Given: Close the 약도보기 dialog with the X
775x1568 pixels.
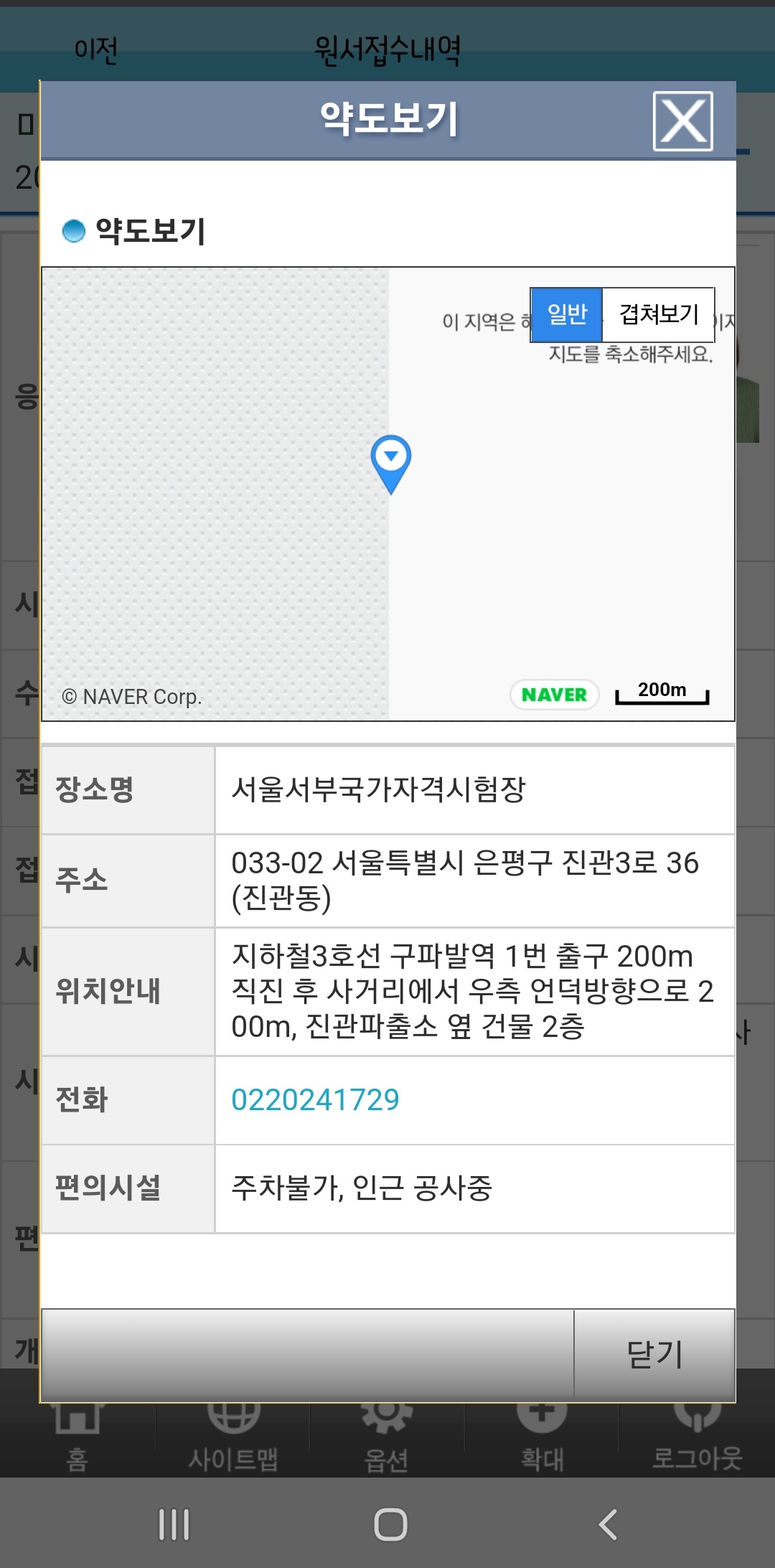Looking at the screenshot, I should pyautogui.click(x=682, y=121).
